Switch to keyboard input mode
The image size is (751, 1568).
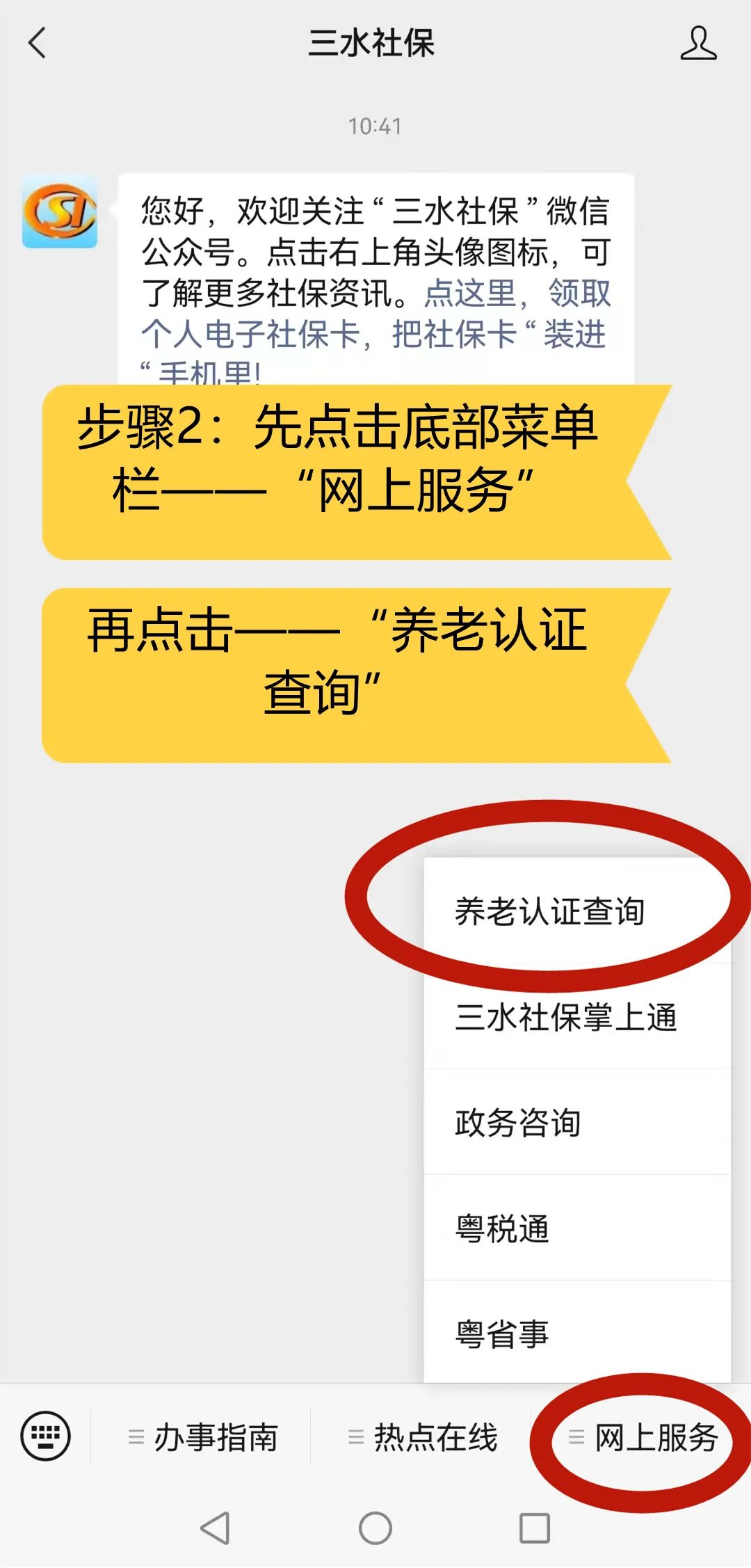(46, 1436)
